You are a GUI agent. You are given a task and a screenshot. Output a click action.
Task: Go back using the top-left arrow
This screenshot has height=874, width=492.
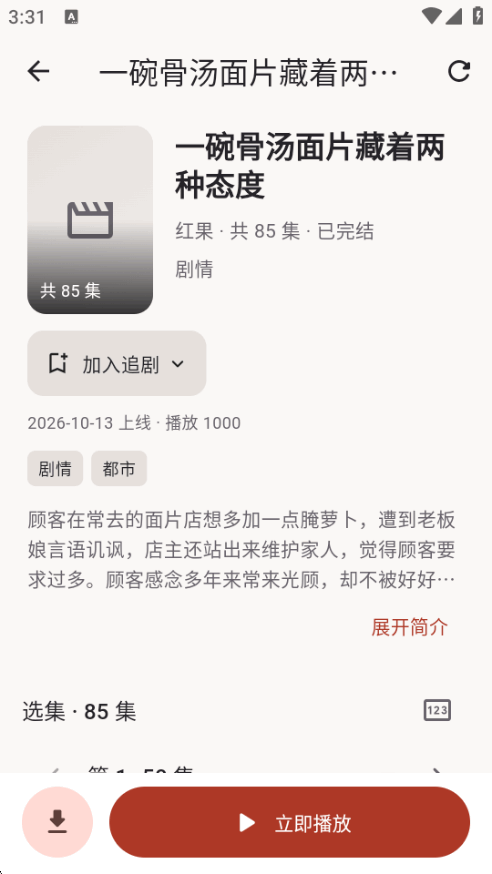(38, 71)
